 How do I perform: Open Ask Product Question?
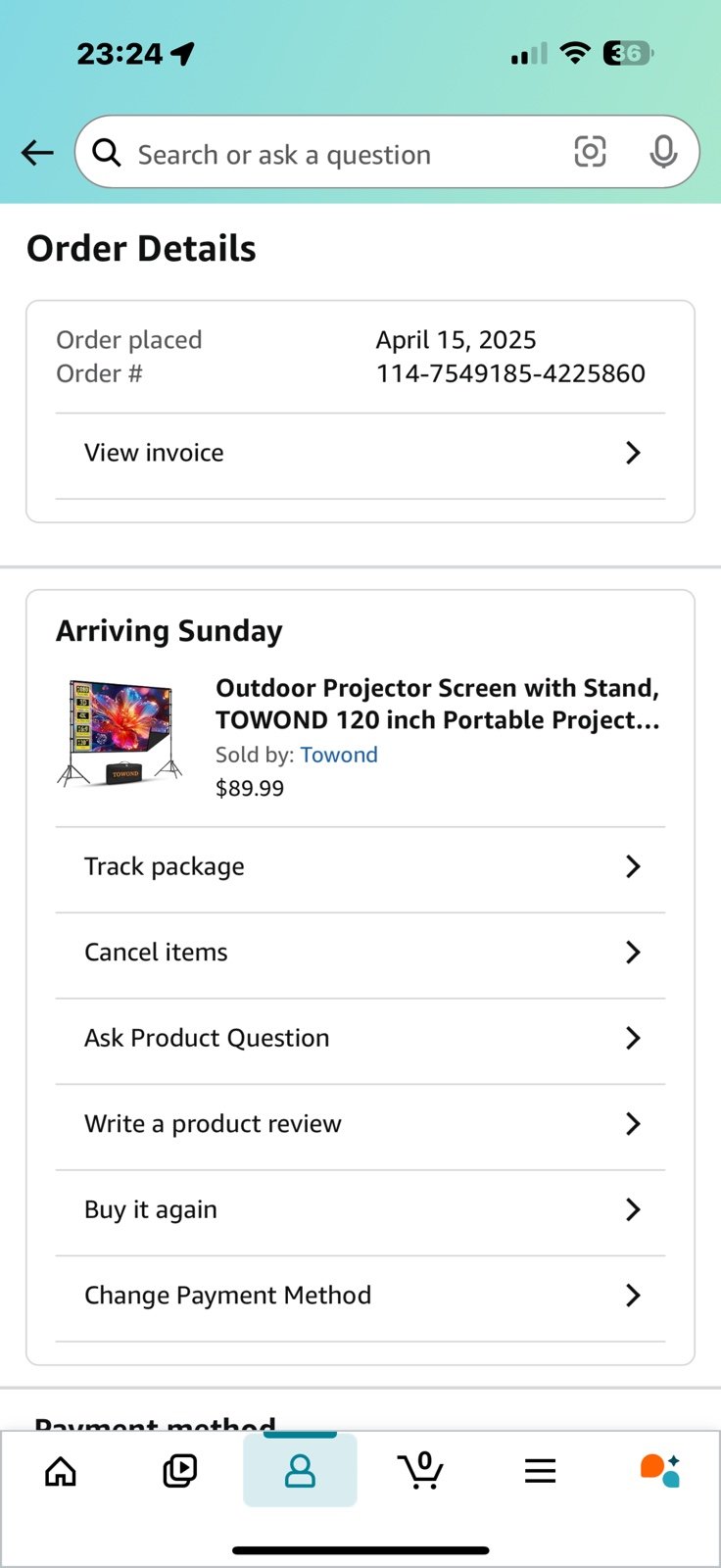[x=360, y=1038]
